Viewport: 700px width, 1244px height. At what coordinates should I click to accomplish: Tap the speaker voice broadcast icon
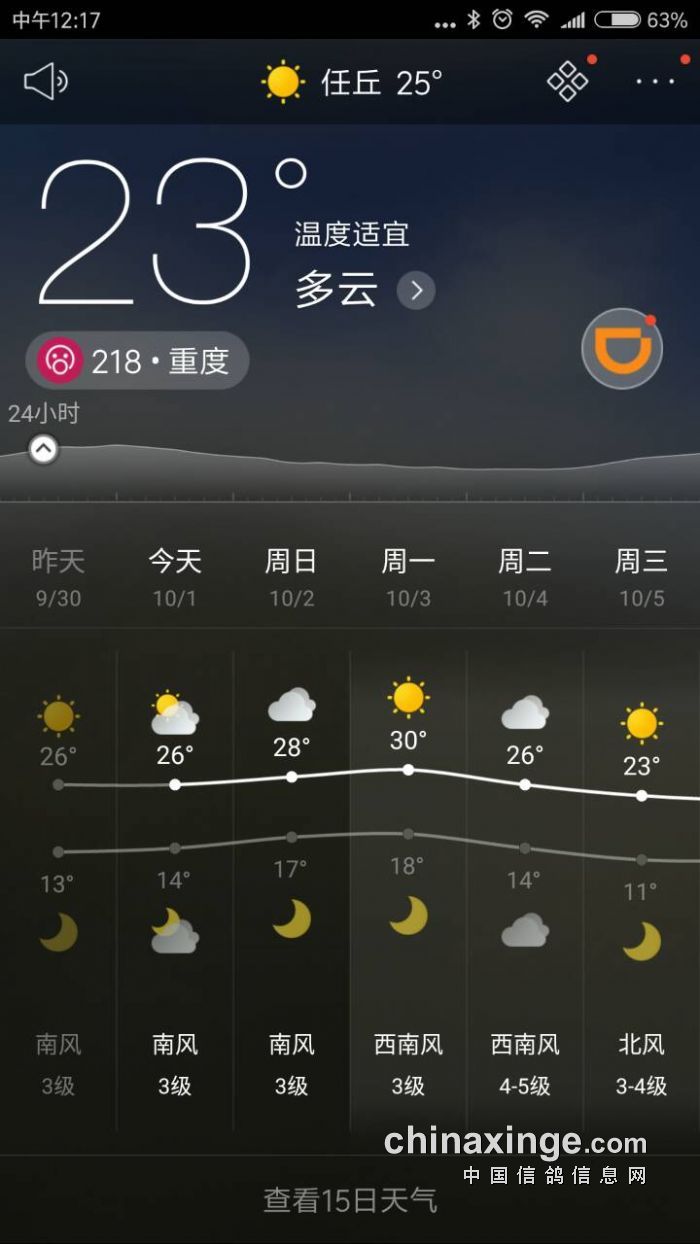(46, 82)
